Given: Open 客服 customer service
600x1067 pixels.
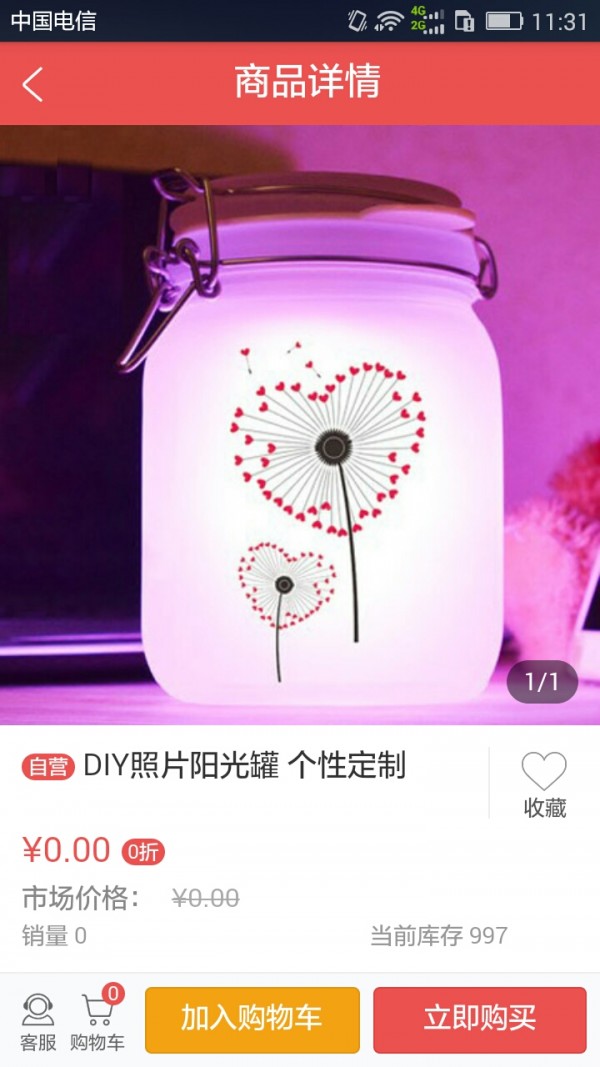Looking at the screenshot, I should (38, 1020).
